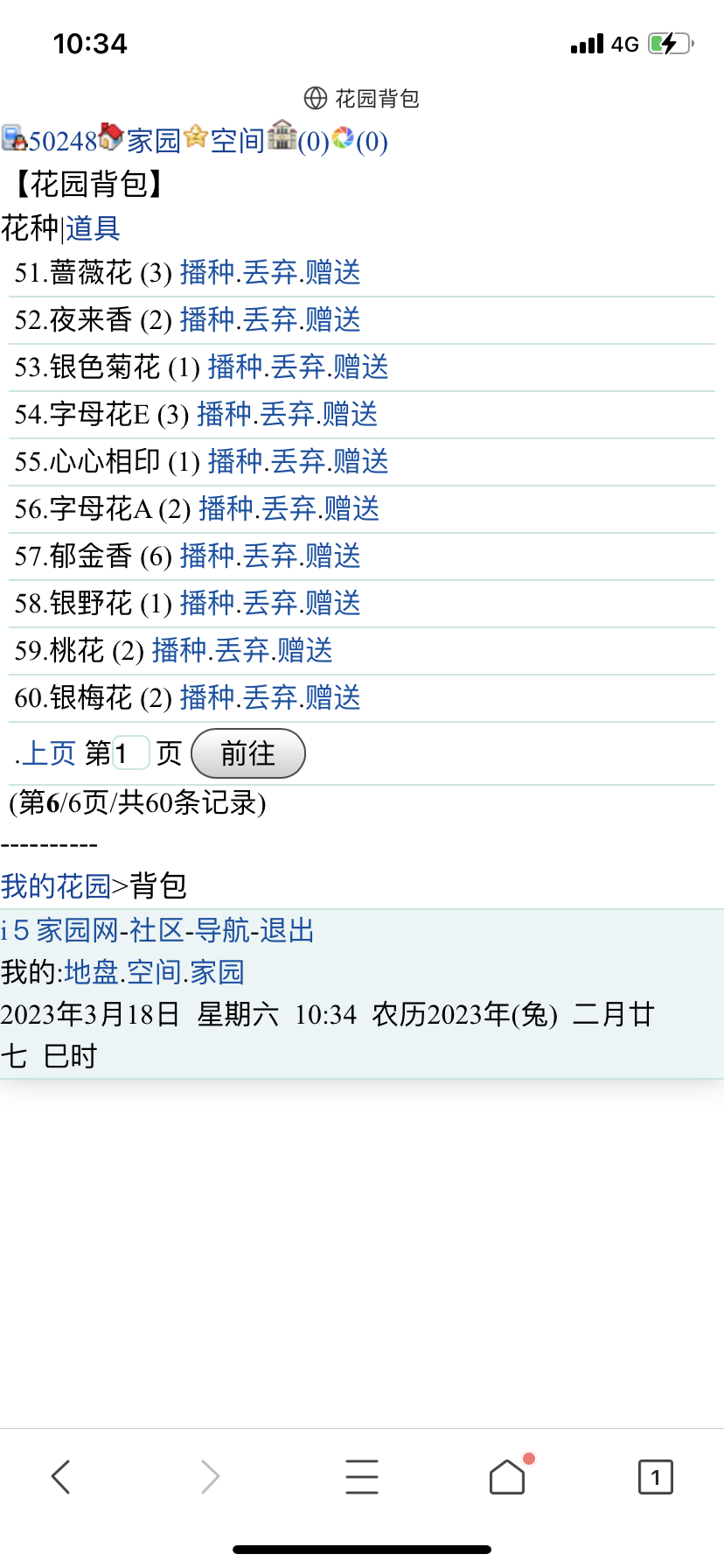The height and width of the screenshot is (1568, 724).
Task: Focus the page number input field
Action: coord(131,753)
